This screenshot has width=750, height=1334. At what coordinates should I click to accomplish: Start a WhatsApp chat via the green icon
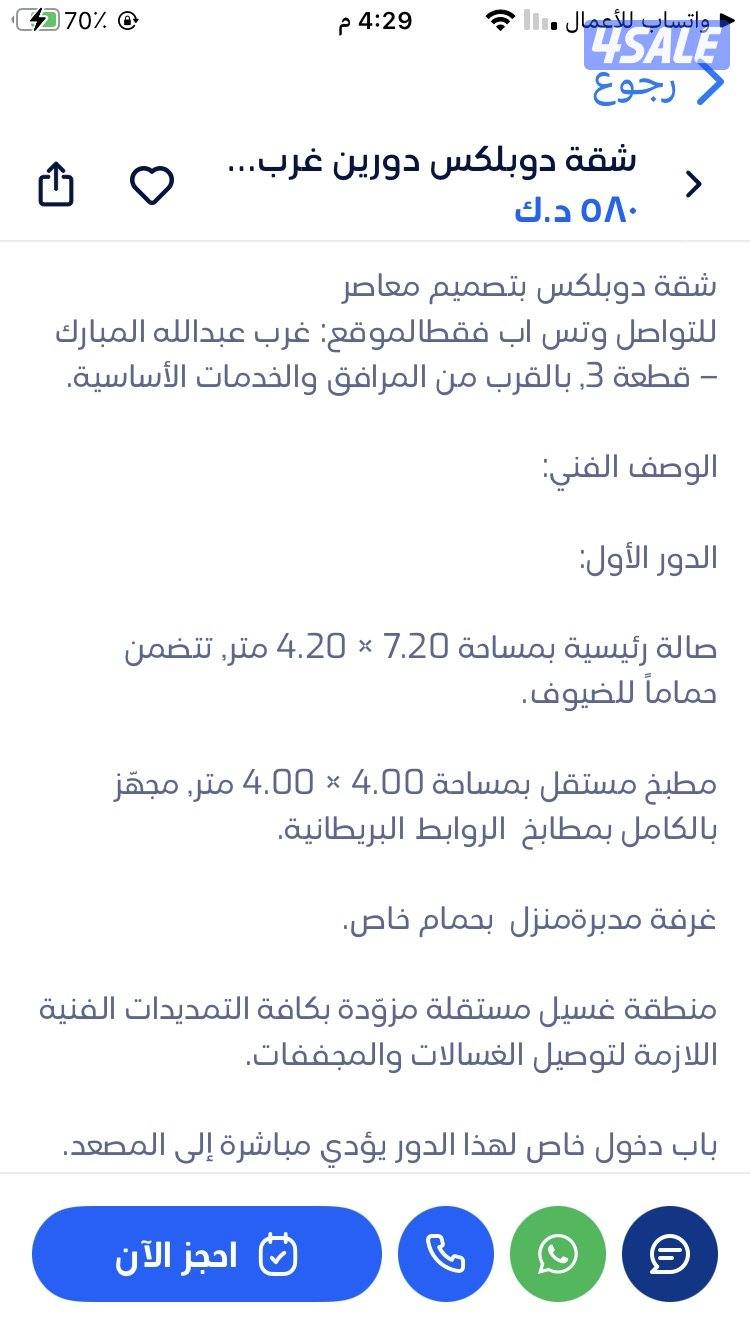pos(557,1253)
